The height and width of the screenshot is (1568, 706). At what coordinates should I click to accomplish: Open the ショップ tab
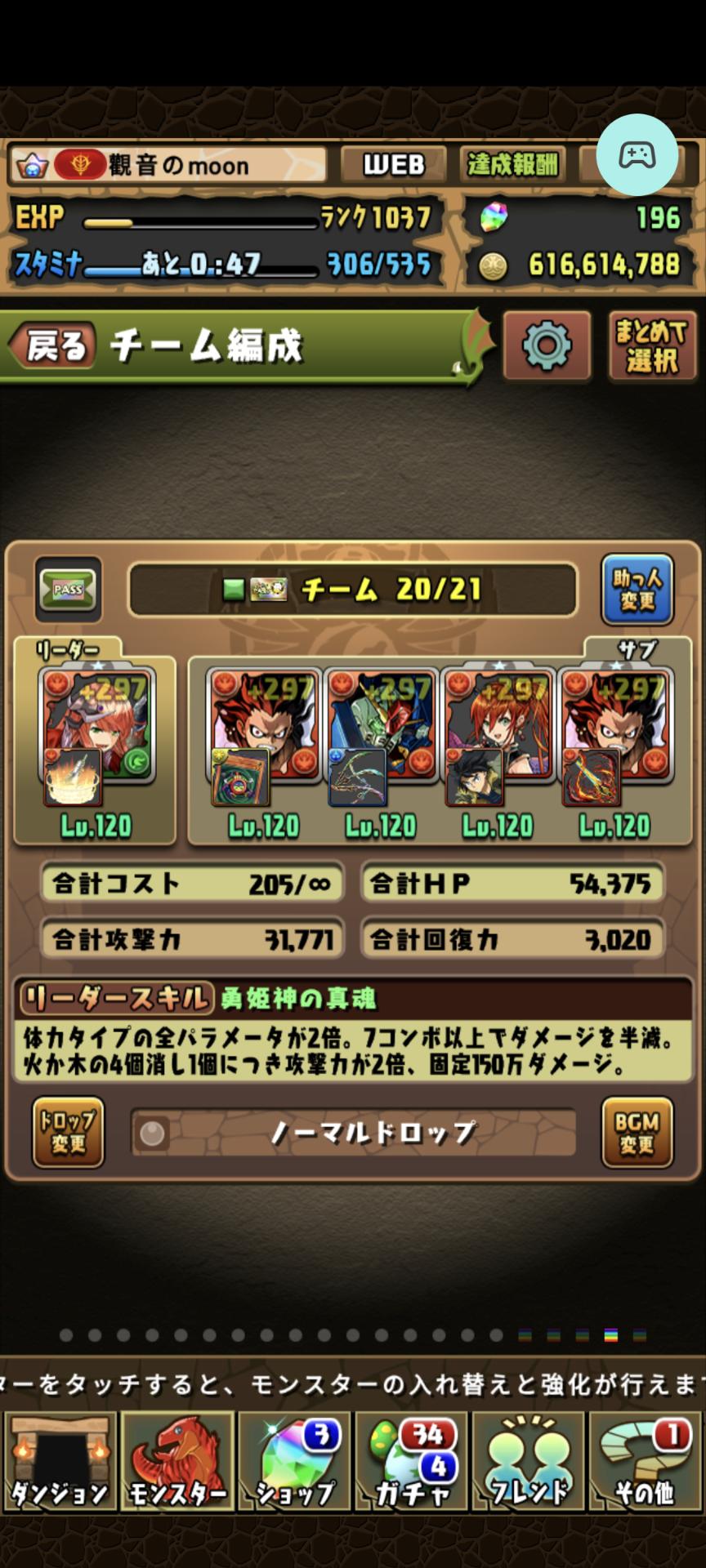pos(295,1461)
